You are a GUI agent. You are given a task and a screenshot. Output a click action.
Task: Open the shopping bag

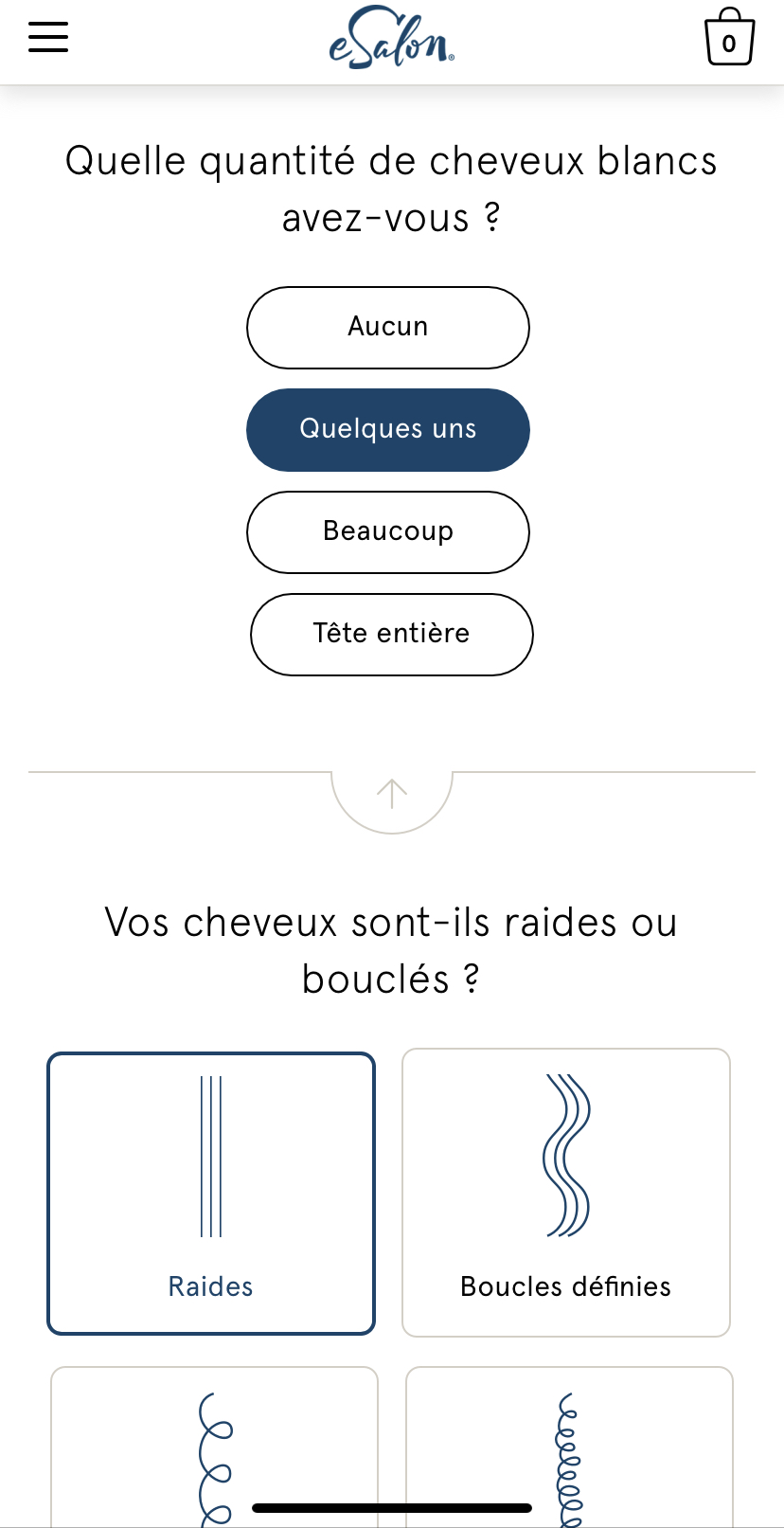tap(729, 37)
